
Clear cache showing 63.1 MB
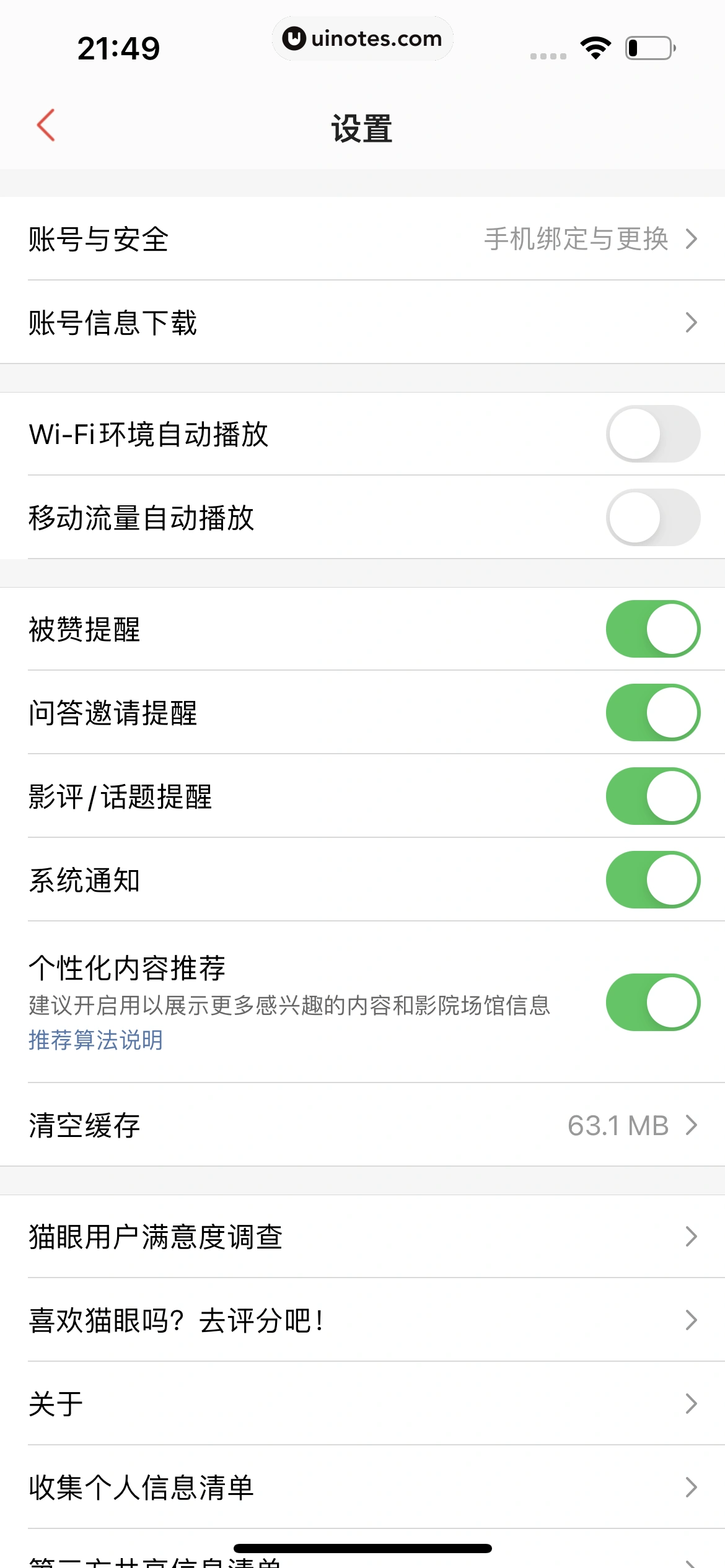click(x=362, y=1126)
